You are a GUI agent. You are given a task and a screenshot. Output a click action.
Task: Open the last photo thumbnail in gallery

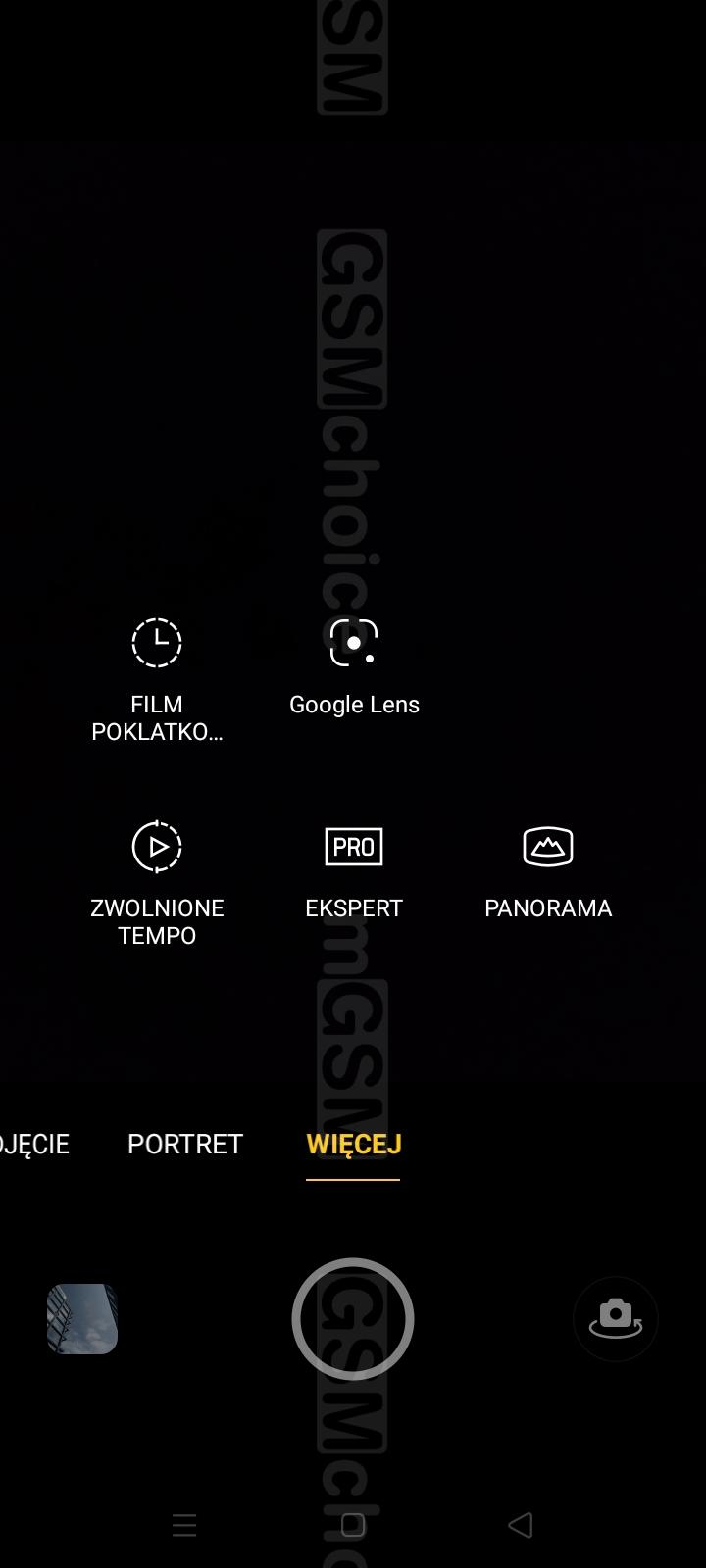click(x=82, y=1319)
